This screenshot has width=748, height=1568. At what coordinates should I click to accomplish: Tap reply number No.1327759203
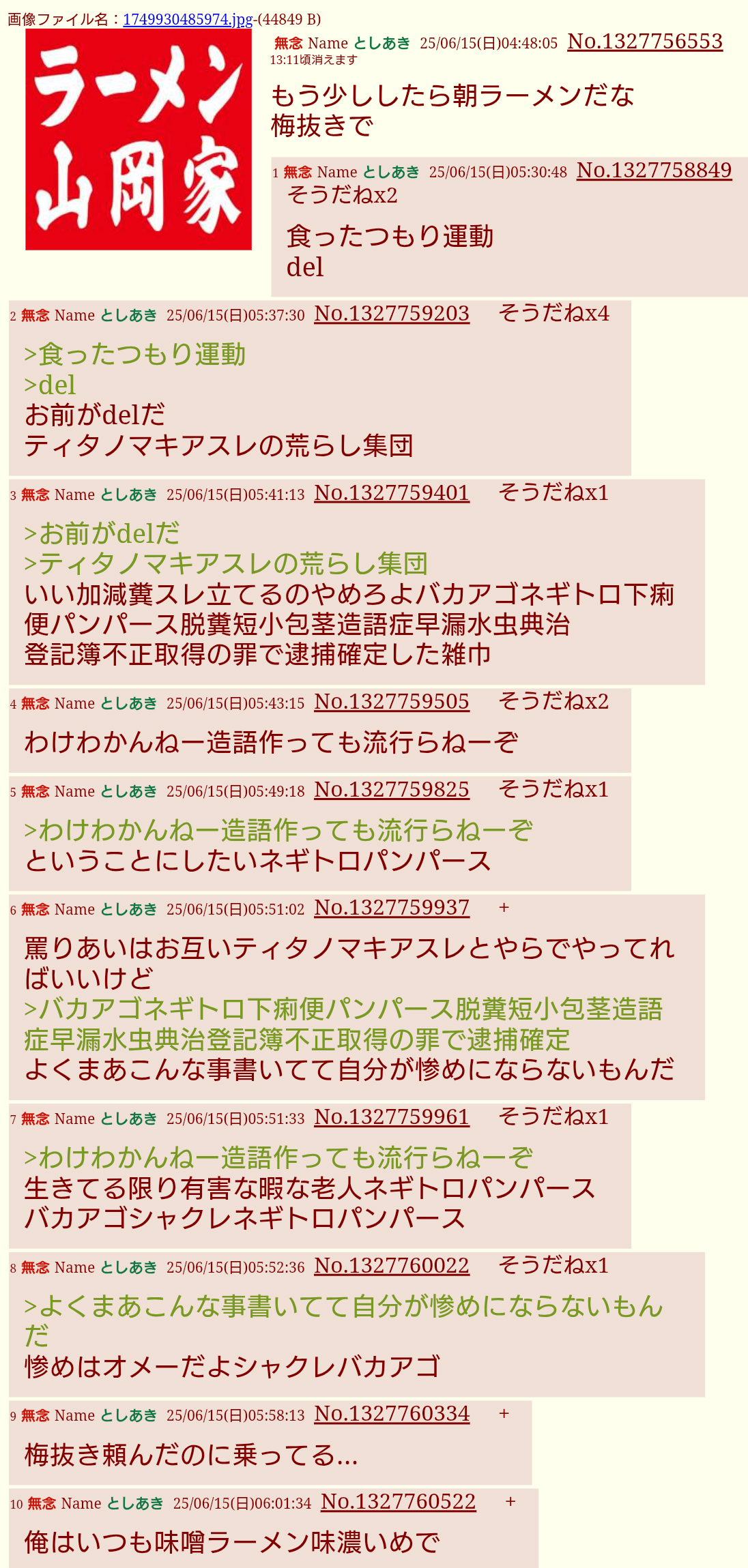392,314
